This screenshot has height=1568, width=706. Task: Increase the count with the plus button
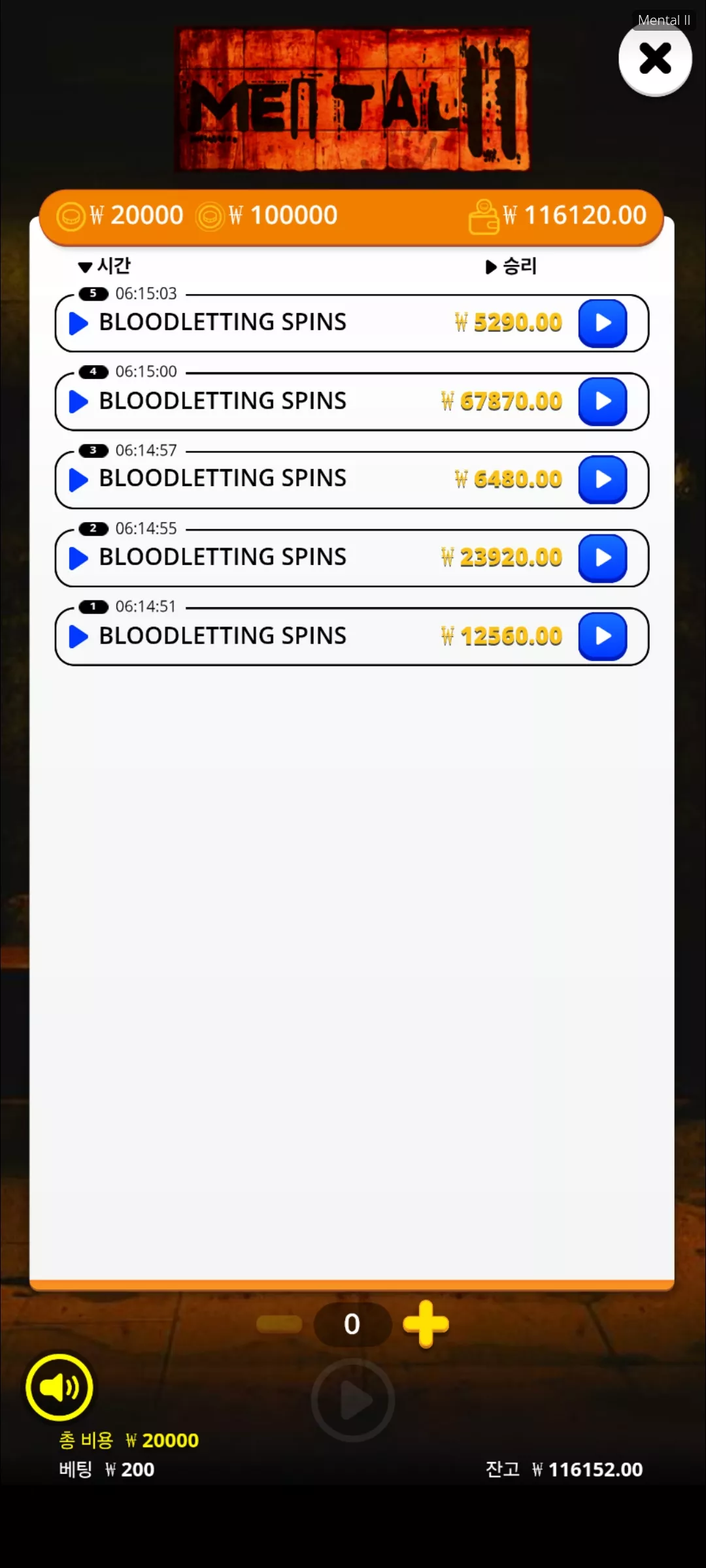[x=426, y=1324]
